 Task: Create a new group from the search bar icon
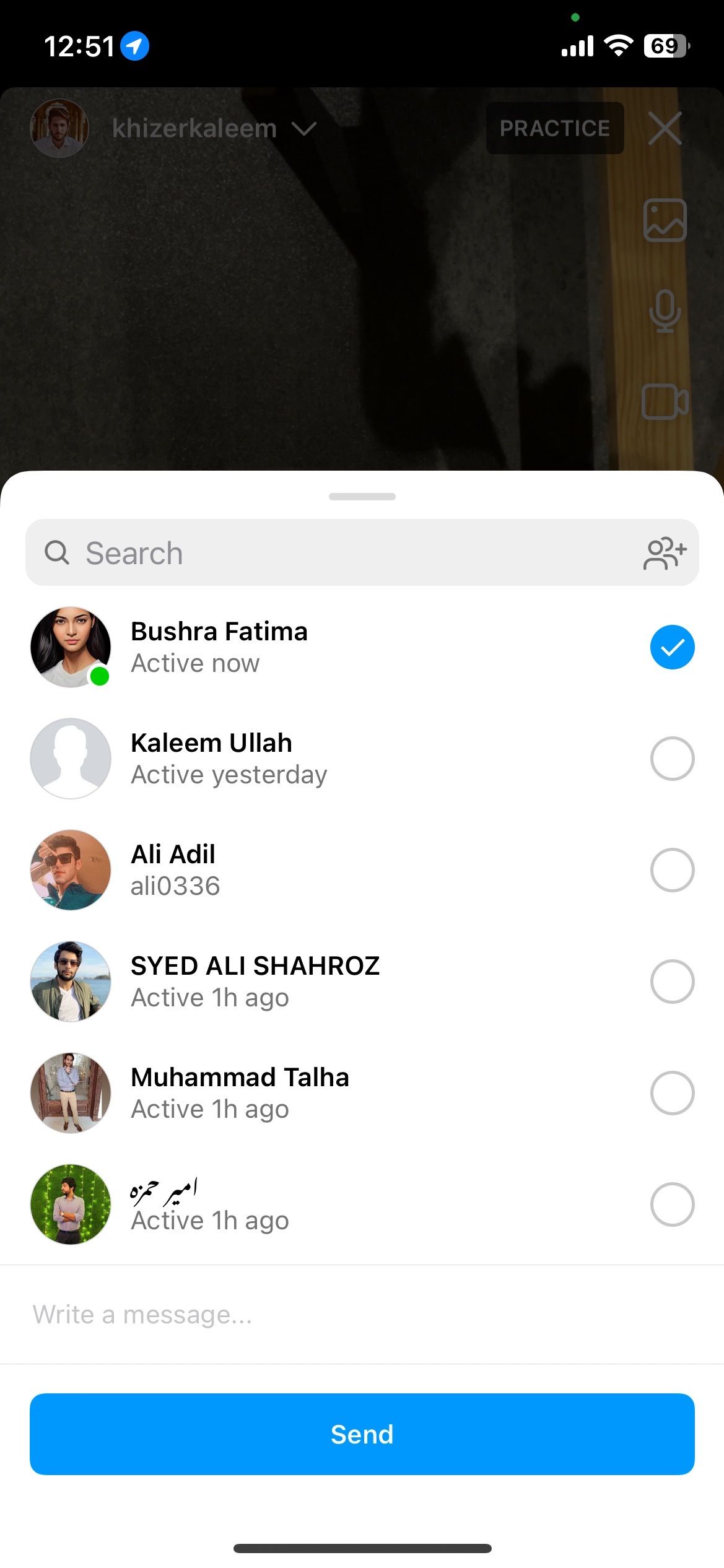(x=665, y=552)
